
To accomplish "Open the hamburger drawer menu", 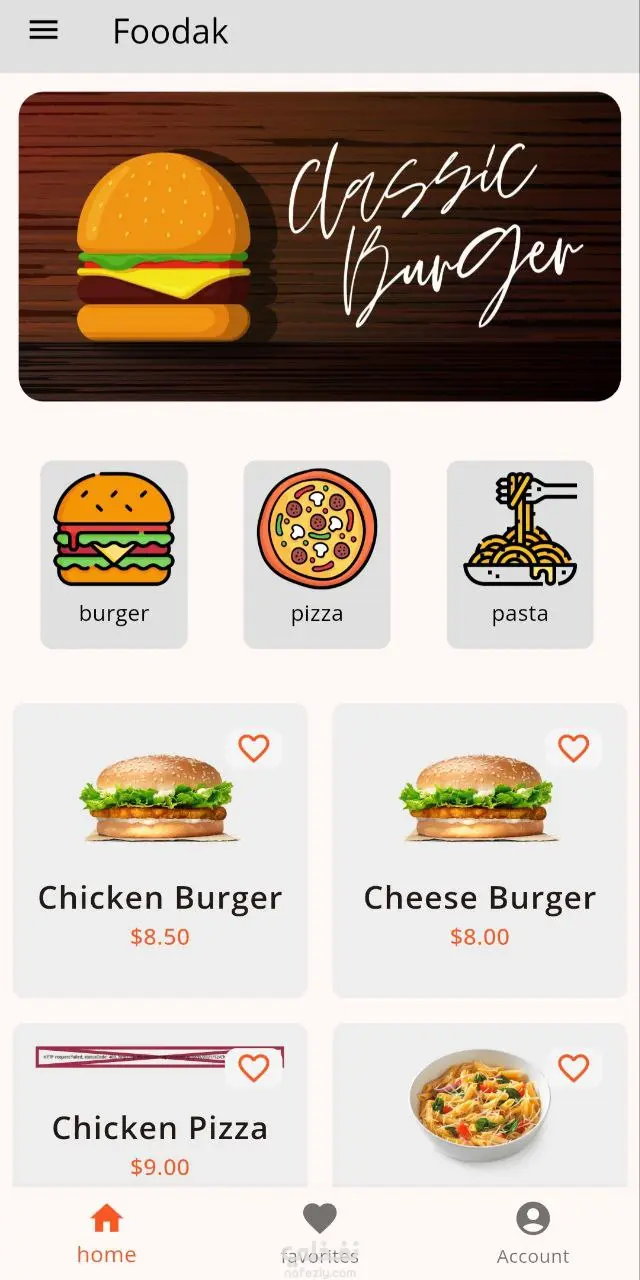I will pyautogui.click(x=43, y=31).
